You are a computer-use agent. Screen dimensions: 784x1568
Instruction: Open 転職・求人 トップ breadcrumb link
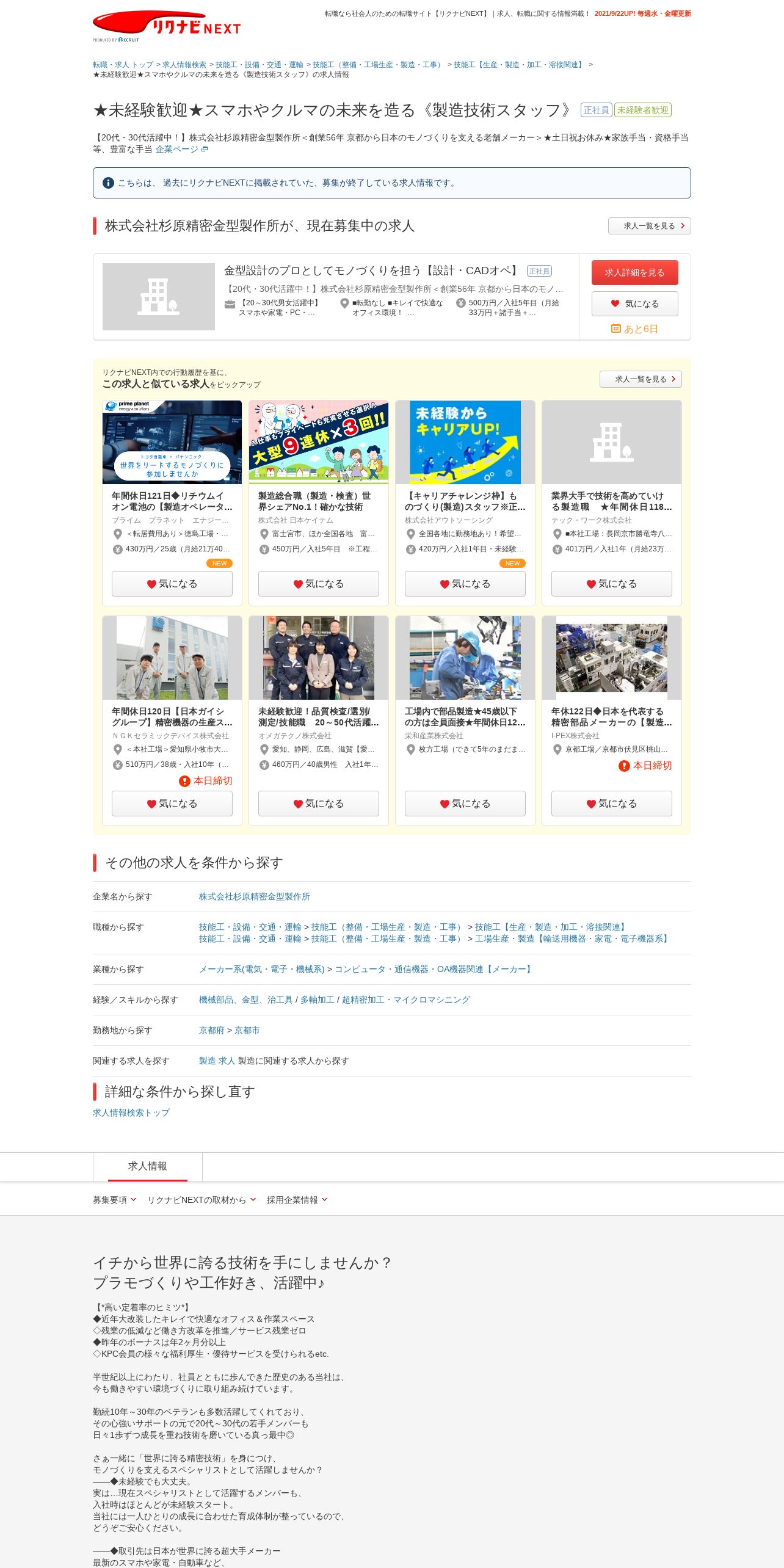pos(123,65)
